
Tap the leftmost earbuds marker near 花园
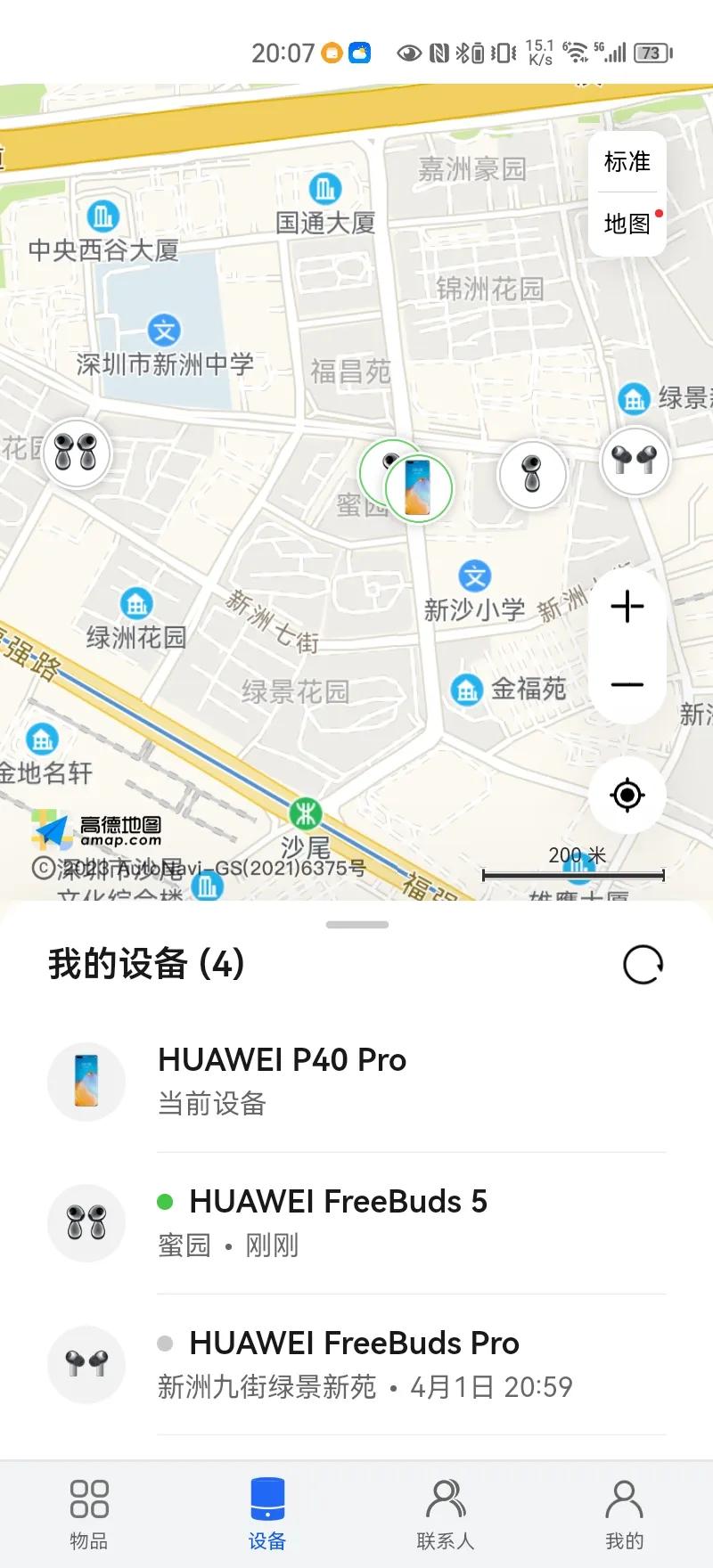pos(75,453)
